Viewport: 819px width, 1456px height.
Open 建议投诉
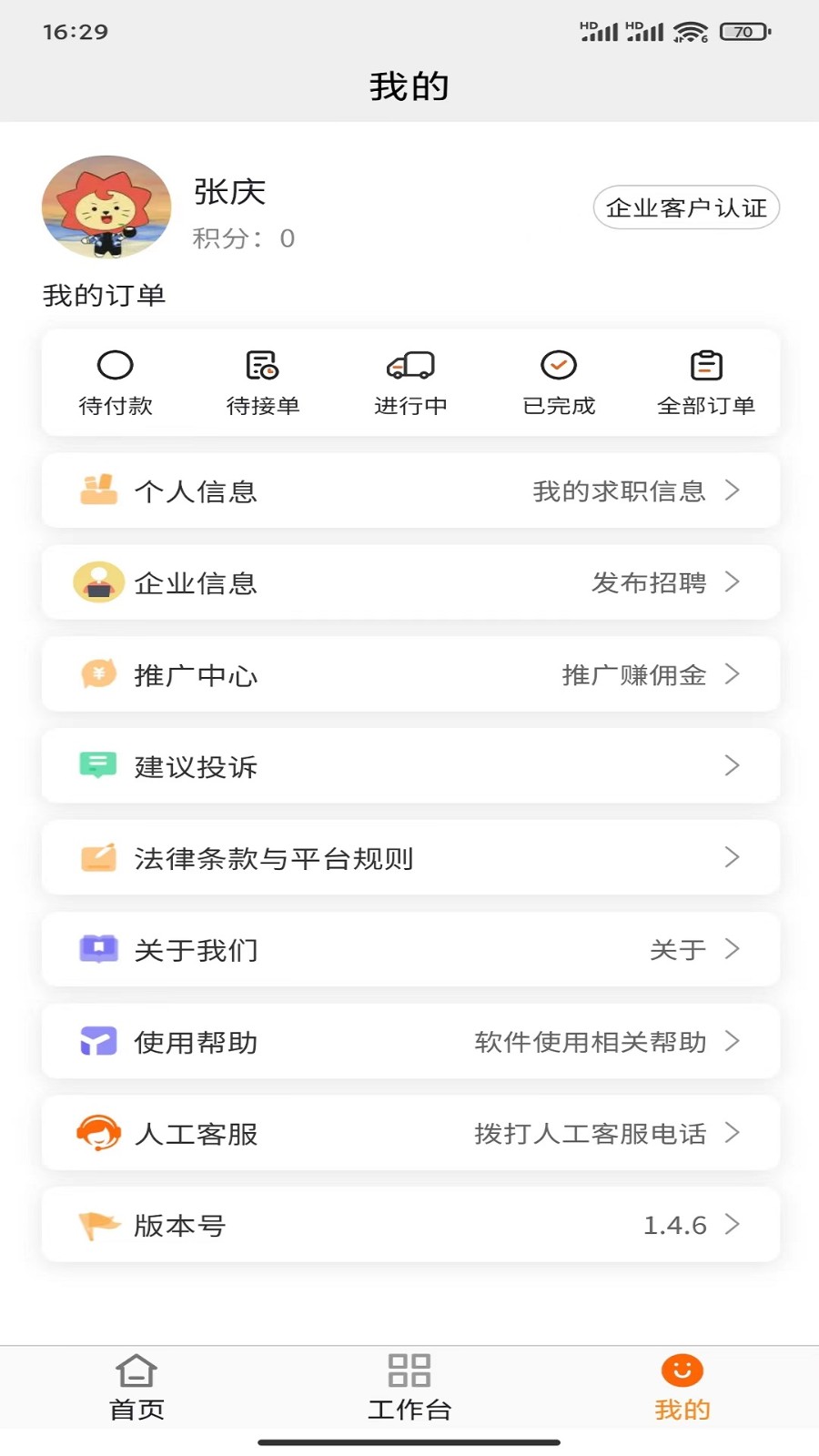point(410,766)
